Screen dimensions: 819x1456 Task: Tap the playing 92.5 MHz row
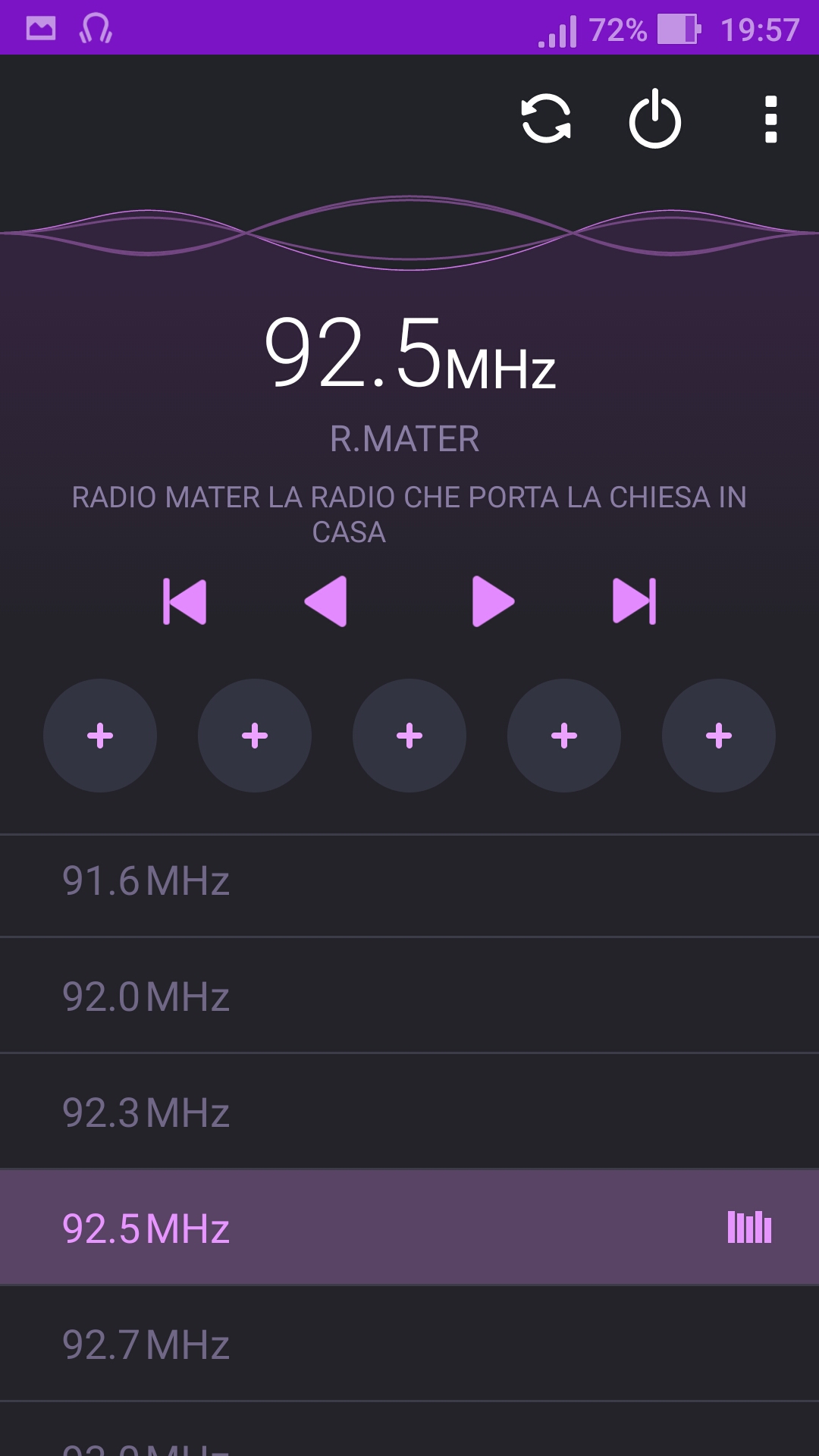click(x=409, y=1227)
